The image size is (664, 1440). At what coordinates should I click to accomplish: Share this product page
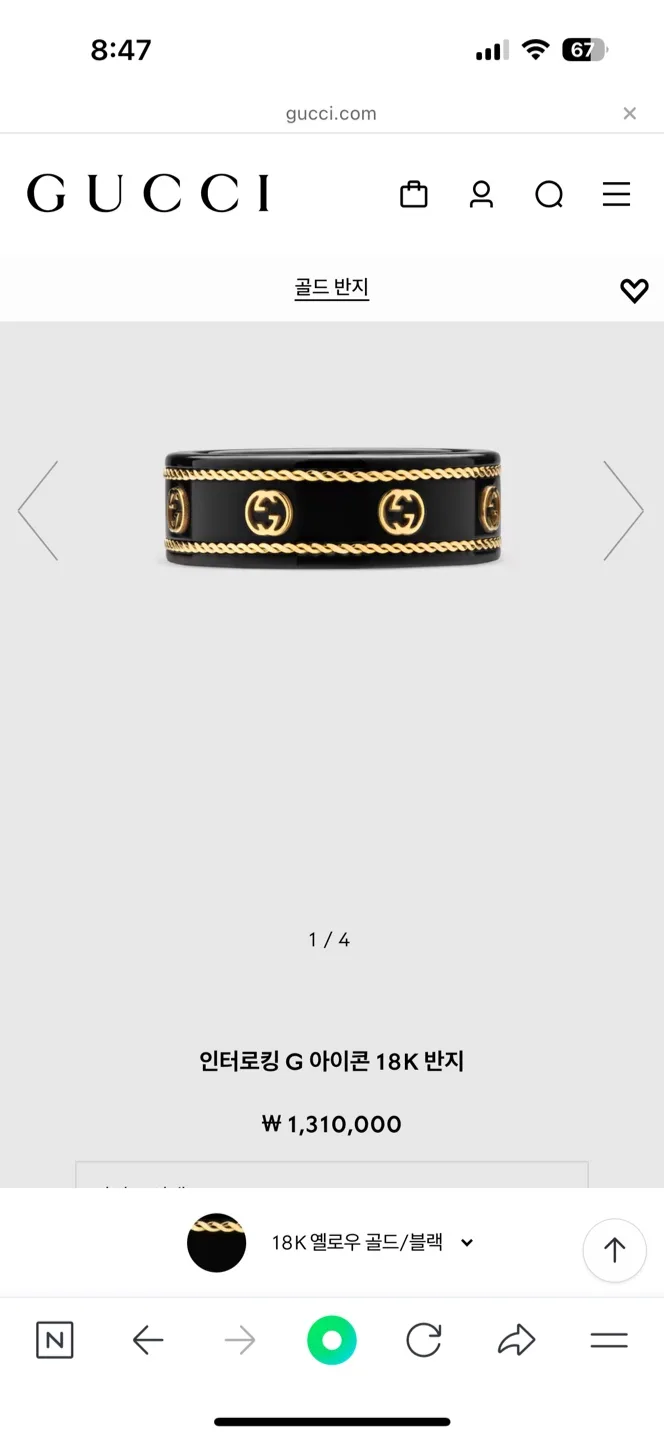click(x=516, y=1340)
